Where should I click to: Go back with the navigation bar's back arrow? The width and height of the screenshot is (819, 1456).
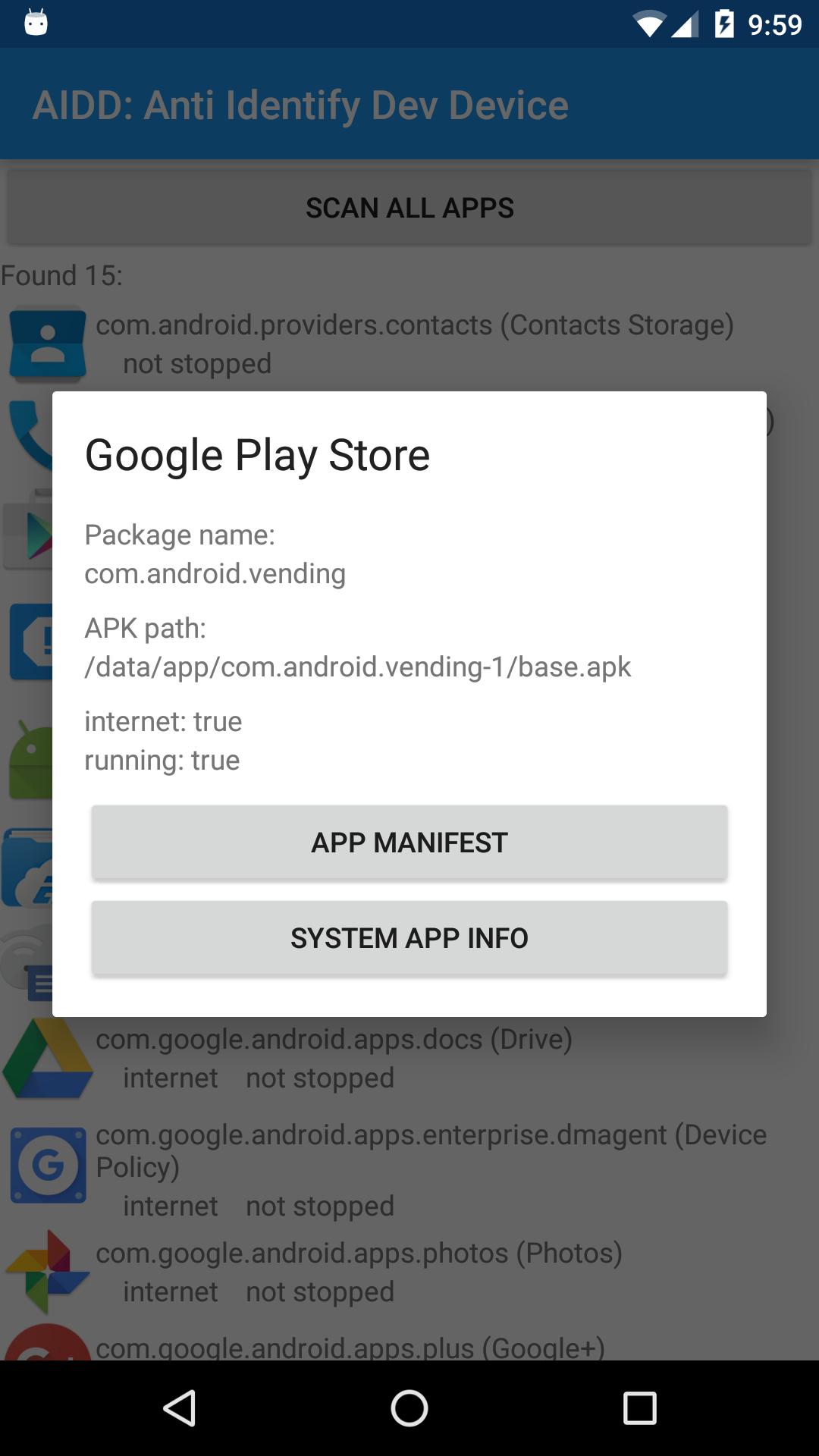[x=180, y=1408]
